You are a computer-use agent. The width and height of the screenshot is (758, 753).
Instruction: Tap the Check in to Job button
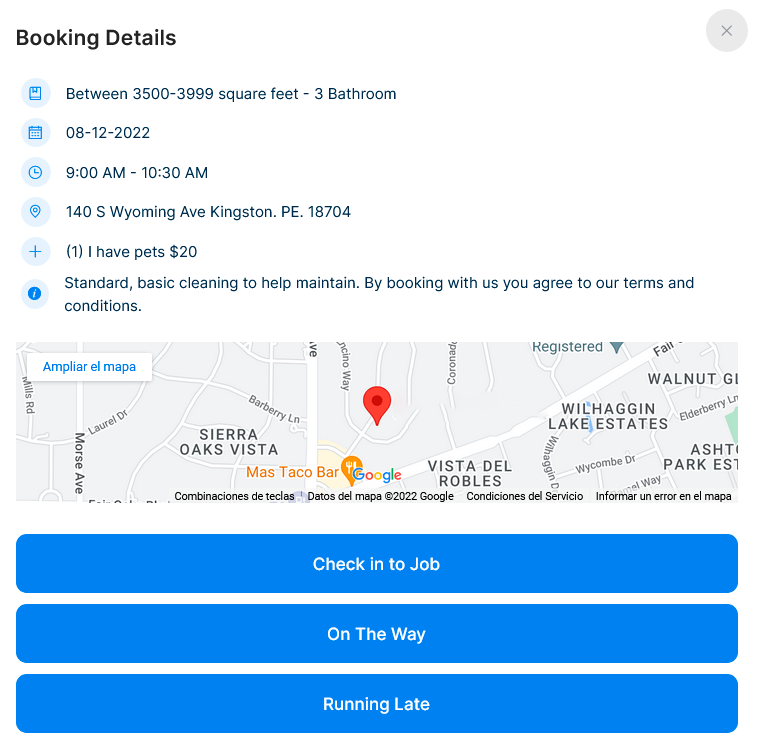click(377, 564)
